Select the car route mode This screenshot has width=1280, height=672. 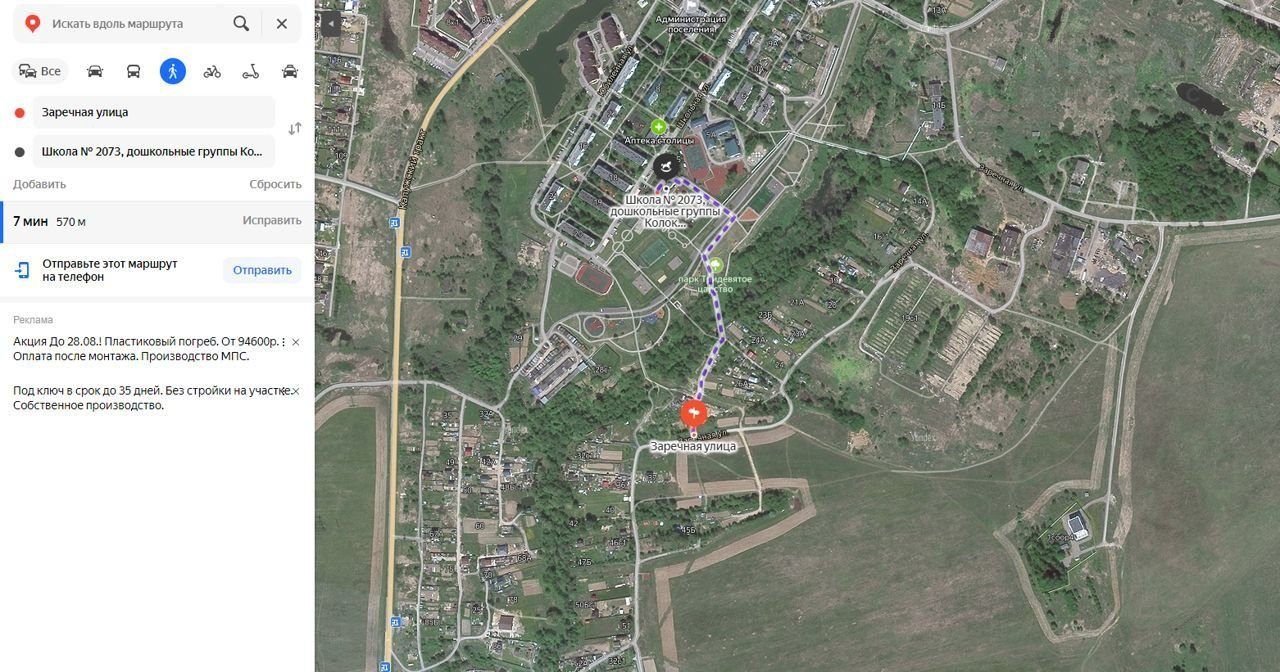[x=95, y=71]
